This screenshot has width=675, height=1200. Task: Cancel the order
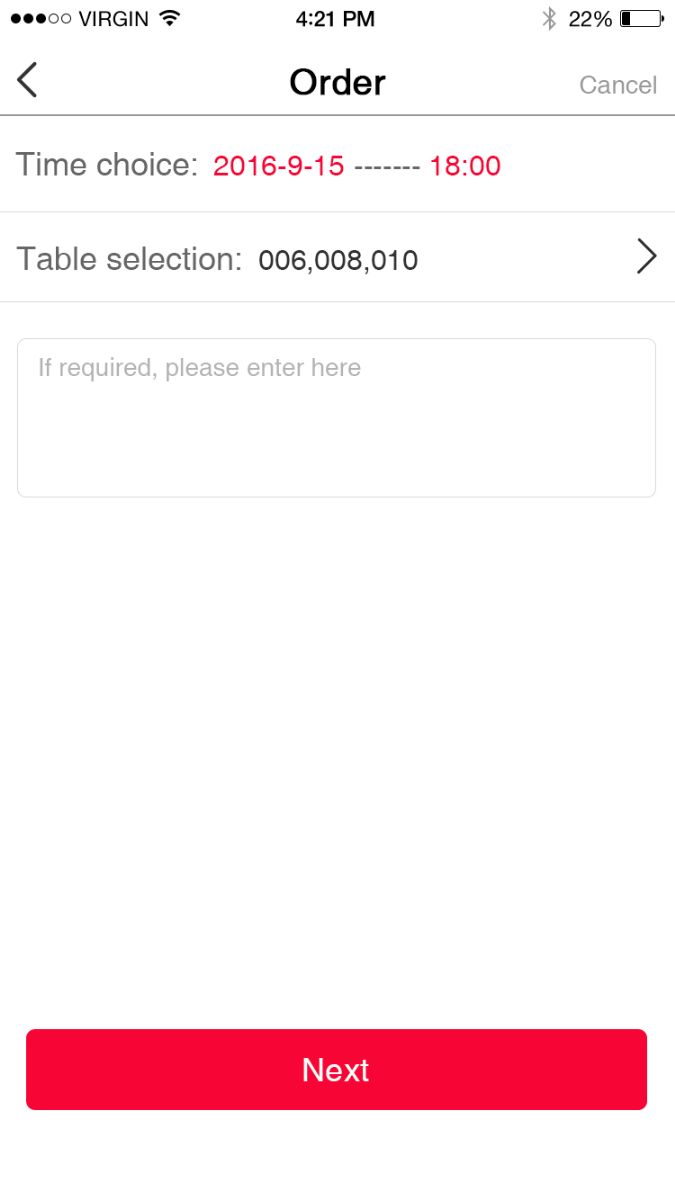[617, 85]
